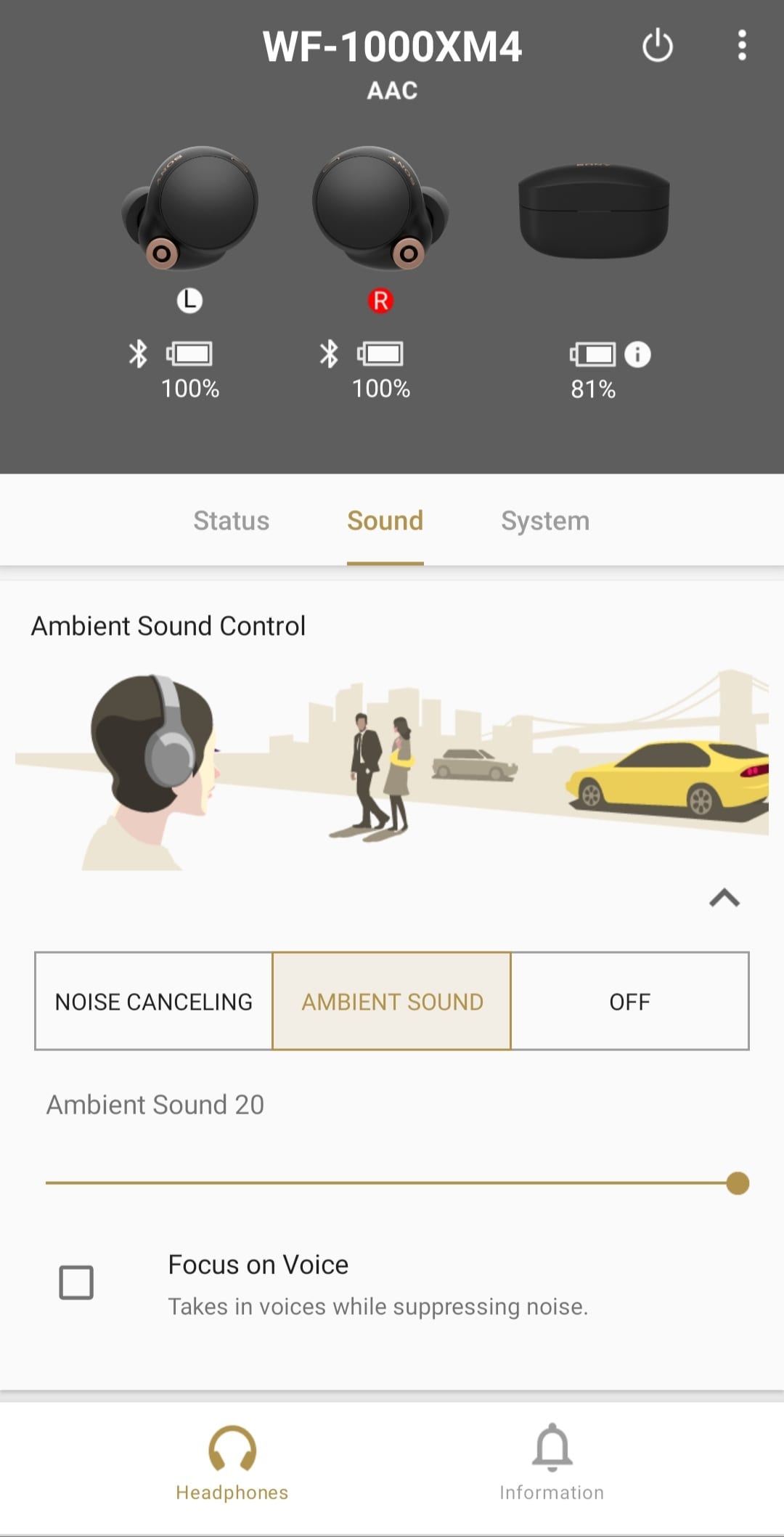
Task: Open the case battery info icon
Action: (x=637, y=354)
